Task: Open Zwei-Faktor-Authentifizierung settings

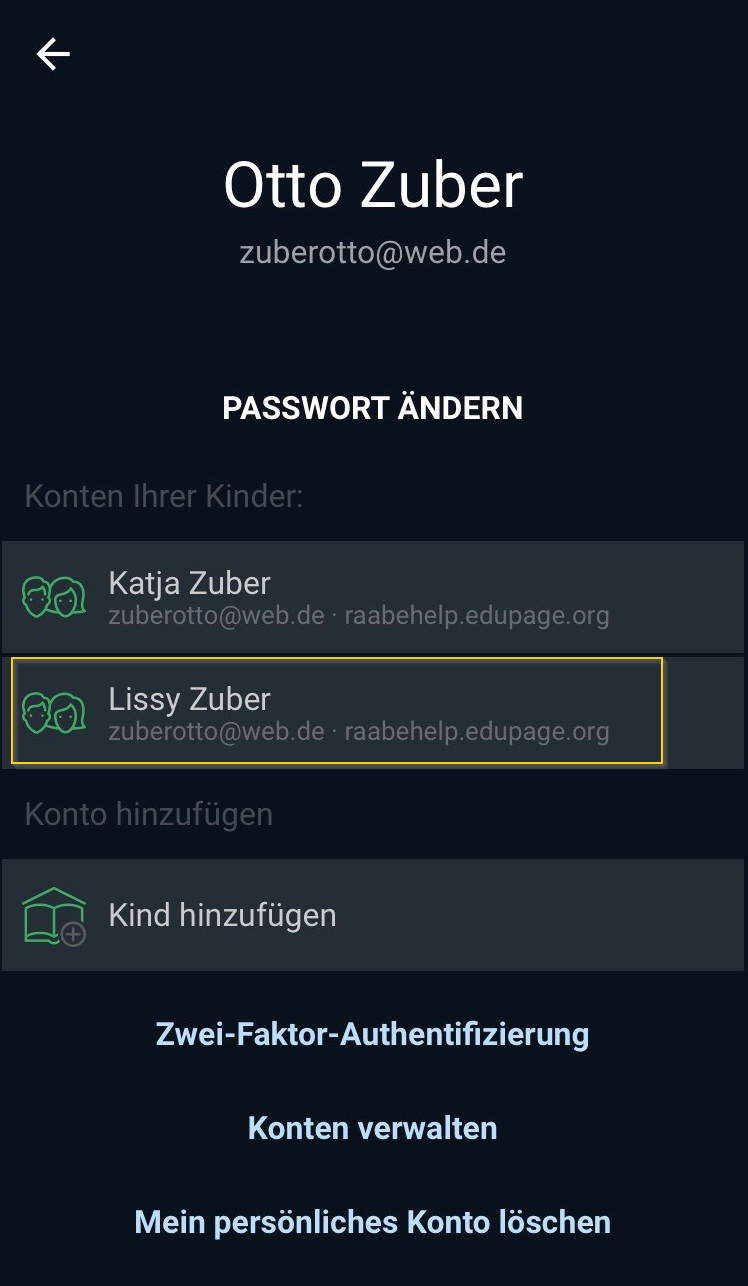Action: pos(373,1033)
